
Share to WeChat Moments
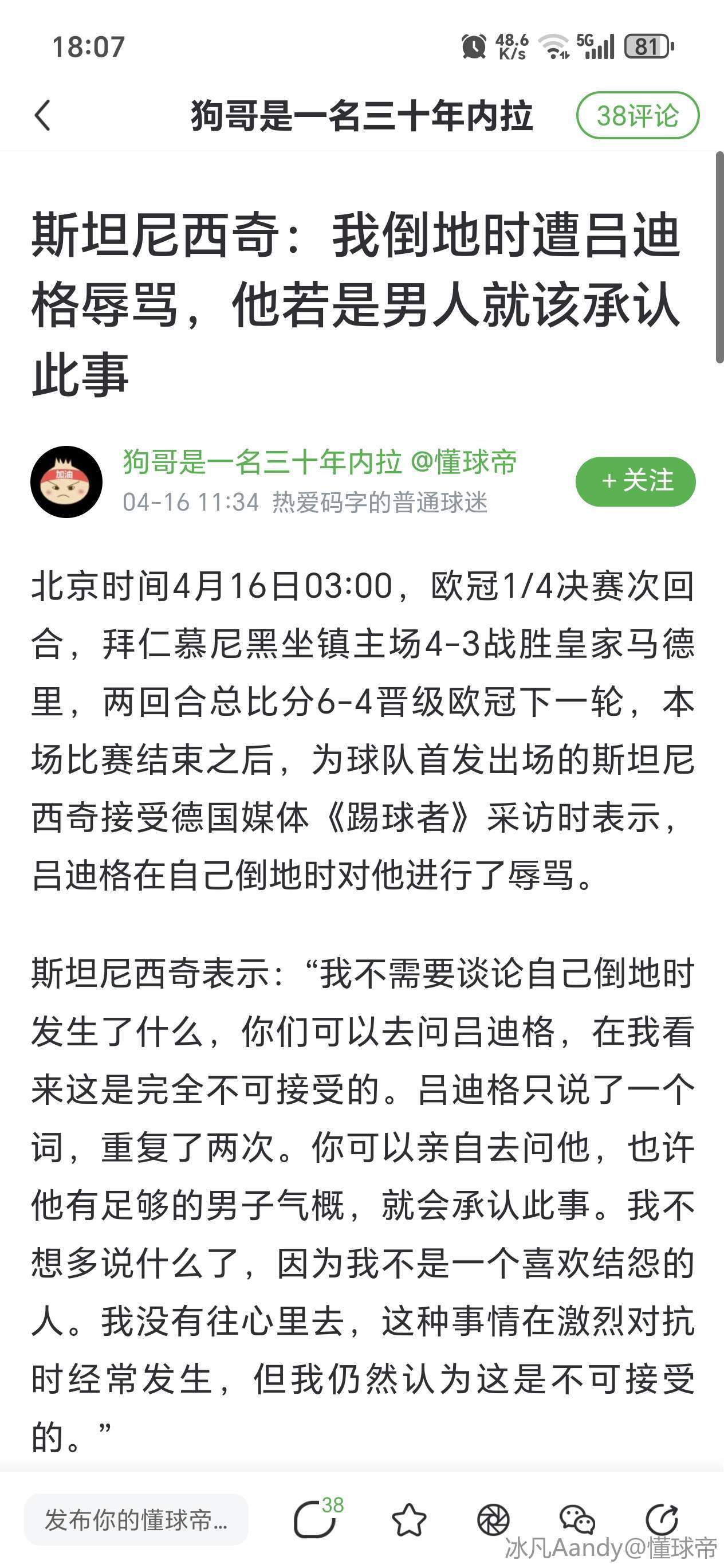[493, 1520]
